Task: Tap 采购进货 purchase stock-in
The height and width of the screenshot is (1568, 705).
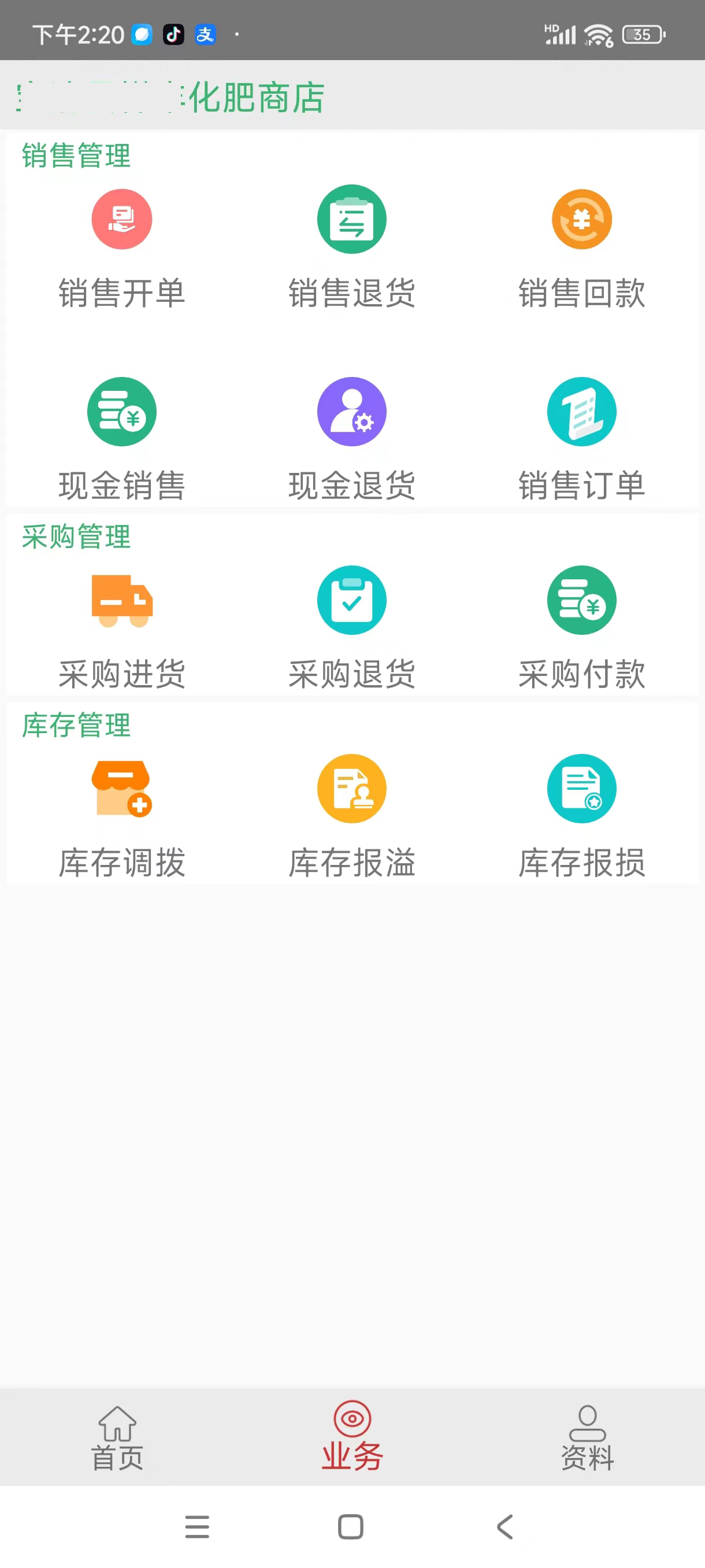Action: click(x=122, y=628)
